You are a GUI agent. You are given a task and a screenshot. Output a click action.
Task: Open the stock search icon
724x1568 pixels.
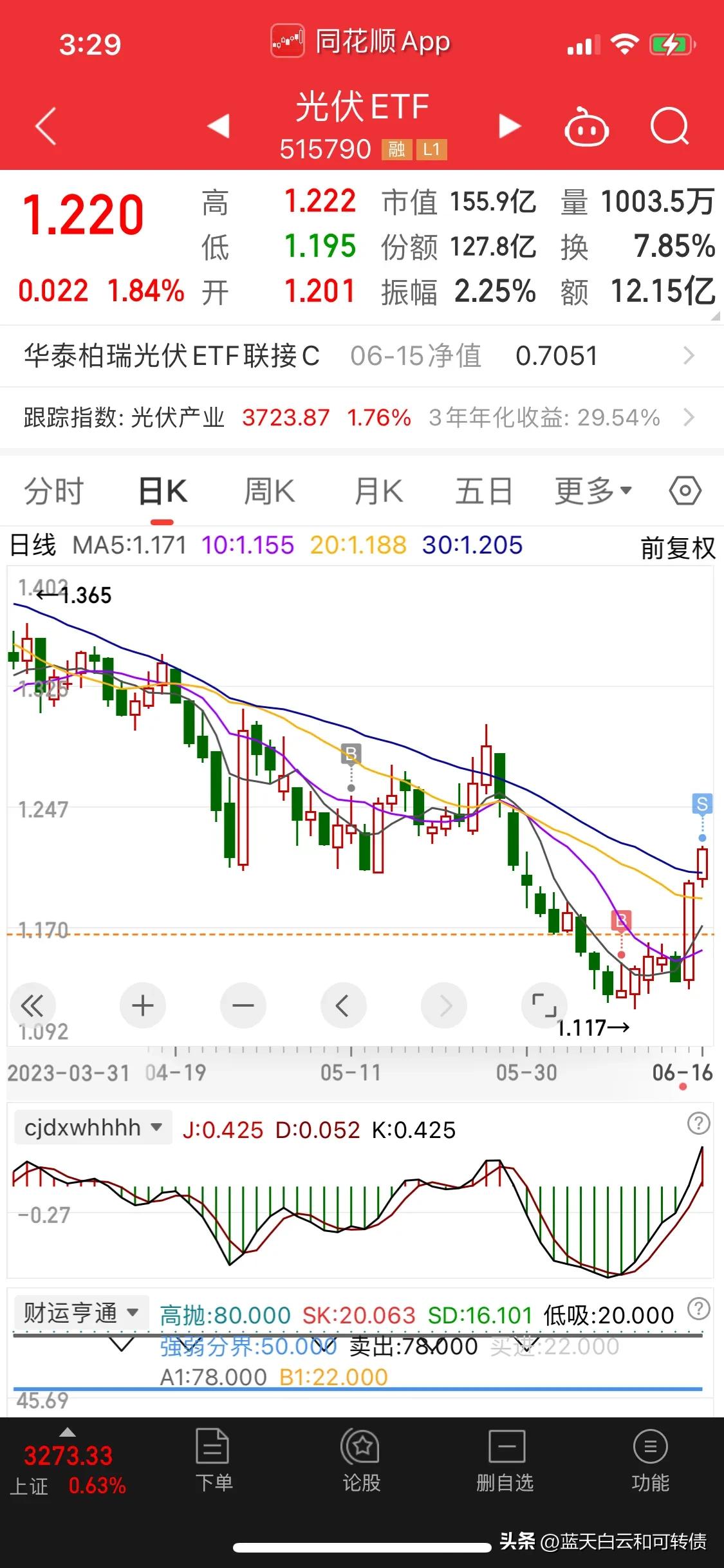coord(669,127)
